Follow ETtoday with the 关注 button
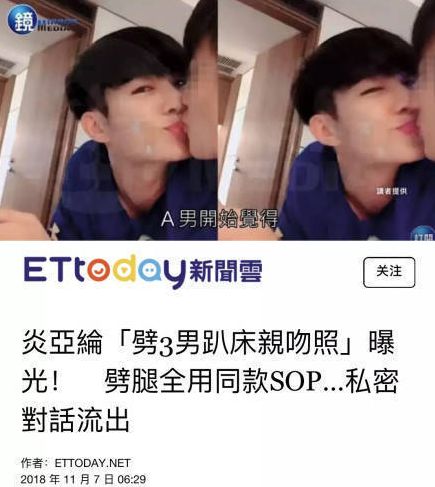This screenshot has height=487, width=435. coord(389,272)
